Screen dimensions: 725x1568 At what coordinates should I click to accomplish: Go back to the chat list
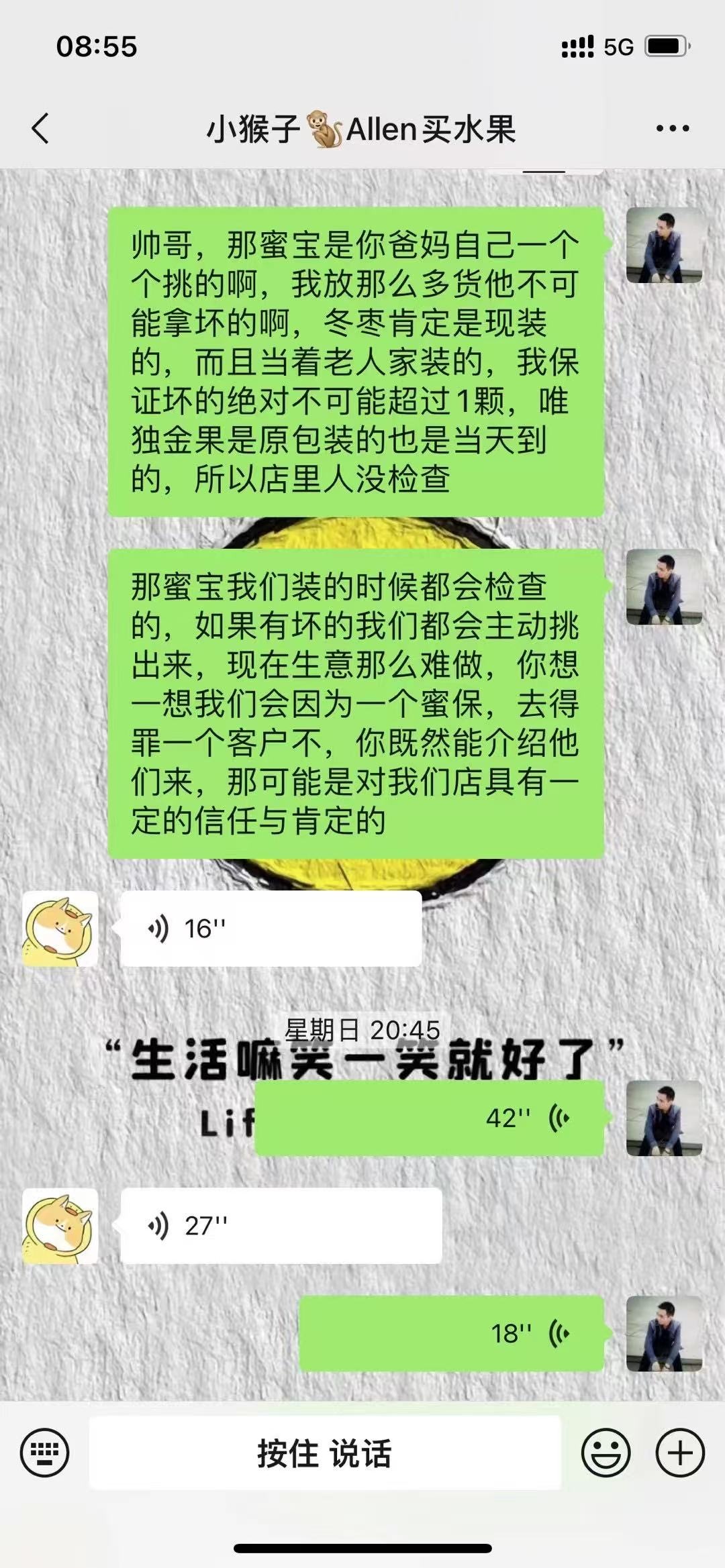coord(40,128)
